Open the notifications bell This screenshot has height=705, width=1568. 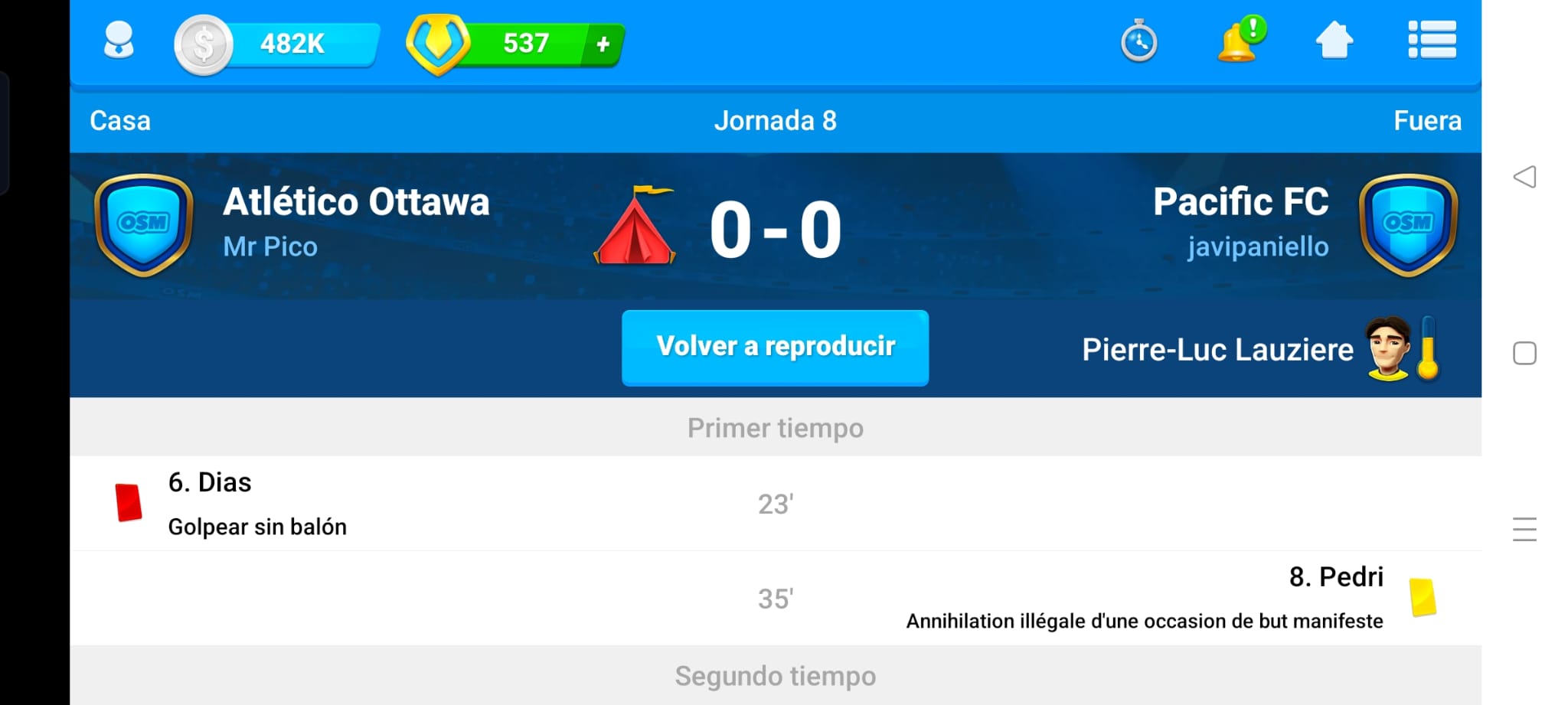(1238, 41)
